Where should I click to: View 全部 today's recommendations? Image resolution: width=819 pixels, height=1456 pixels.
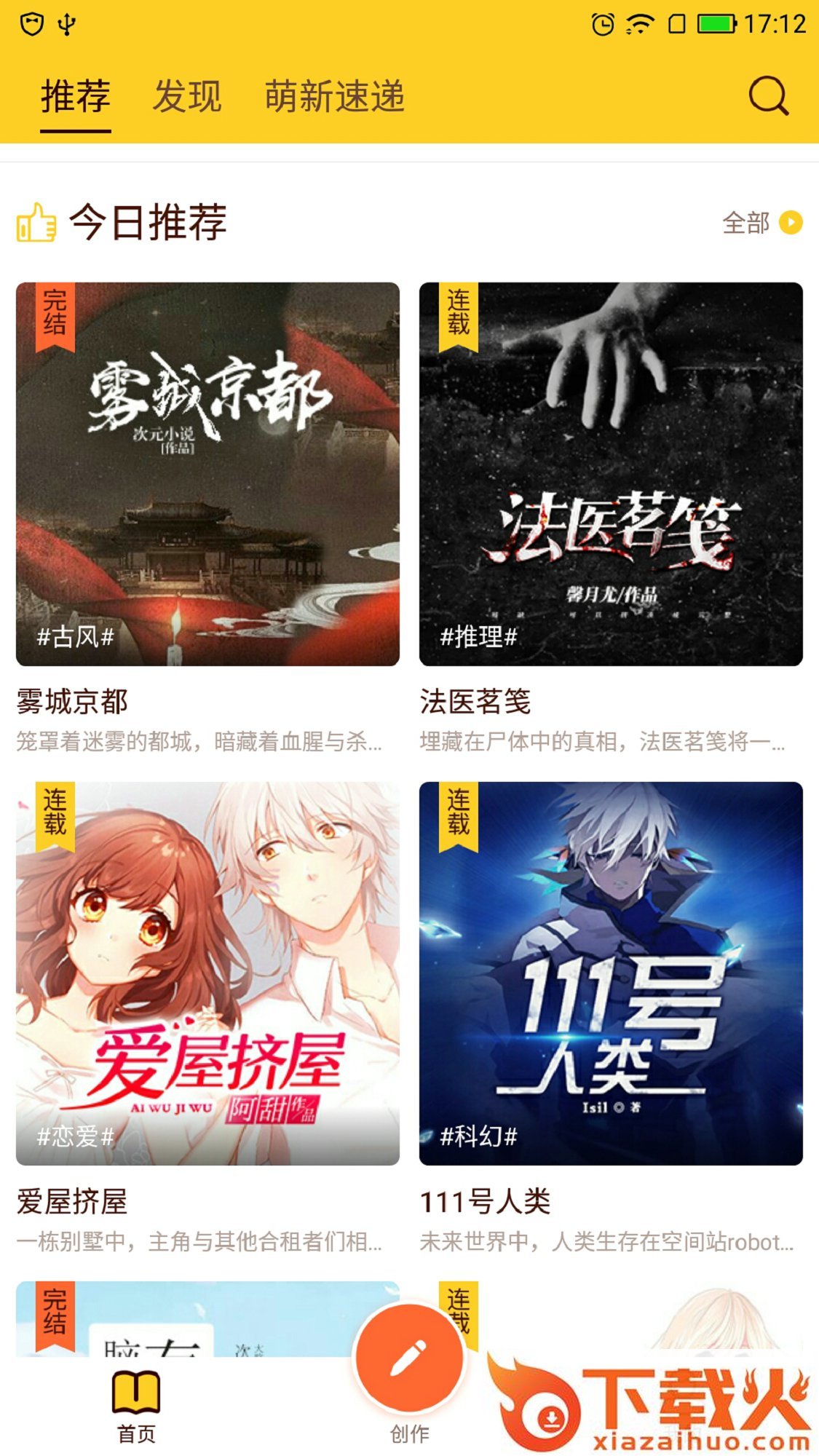[x=761, y=223]
